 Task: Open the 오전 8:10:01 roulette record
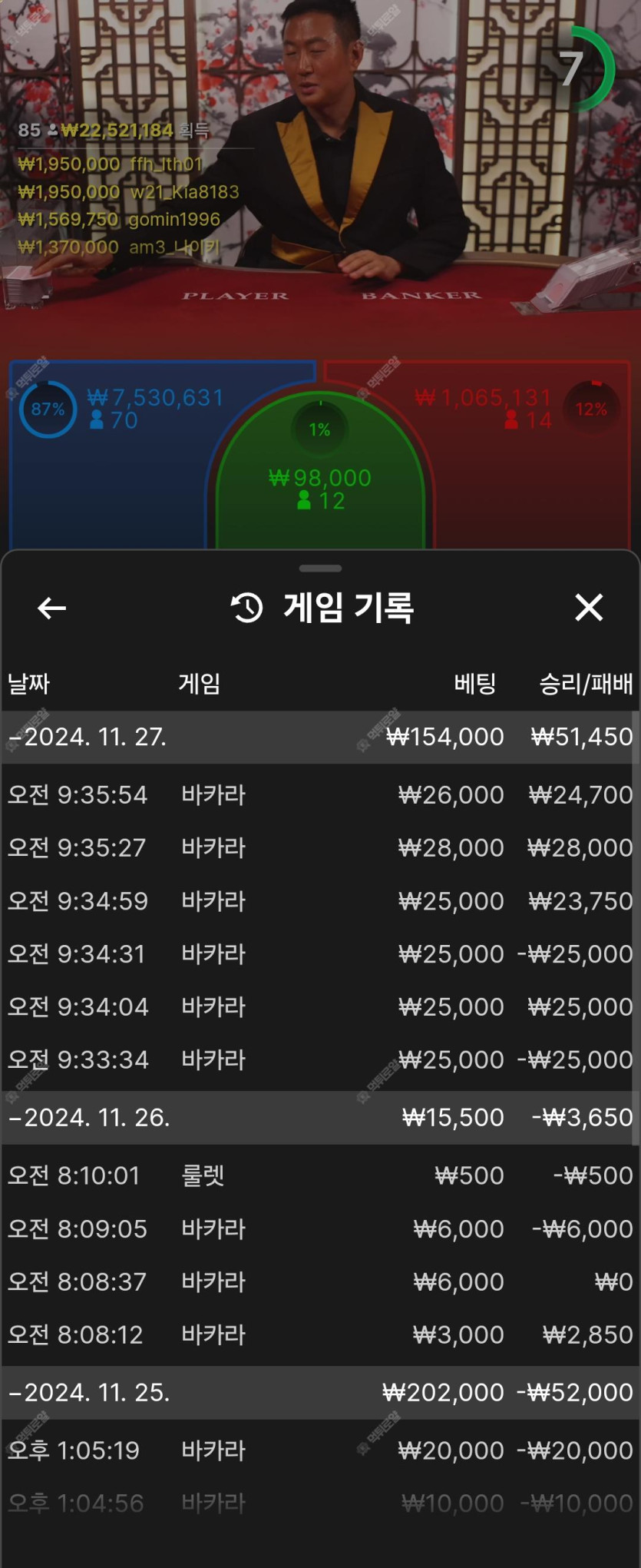319,1175
